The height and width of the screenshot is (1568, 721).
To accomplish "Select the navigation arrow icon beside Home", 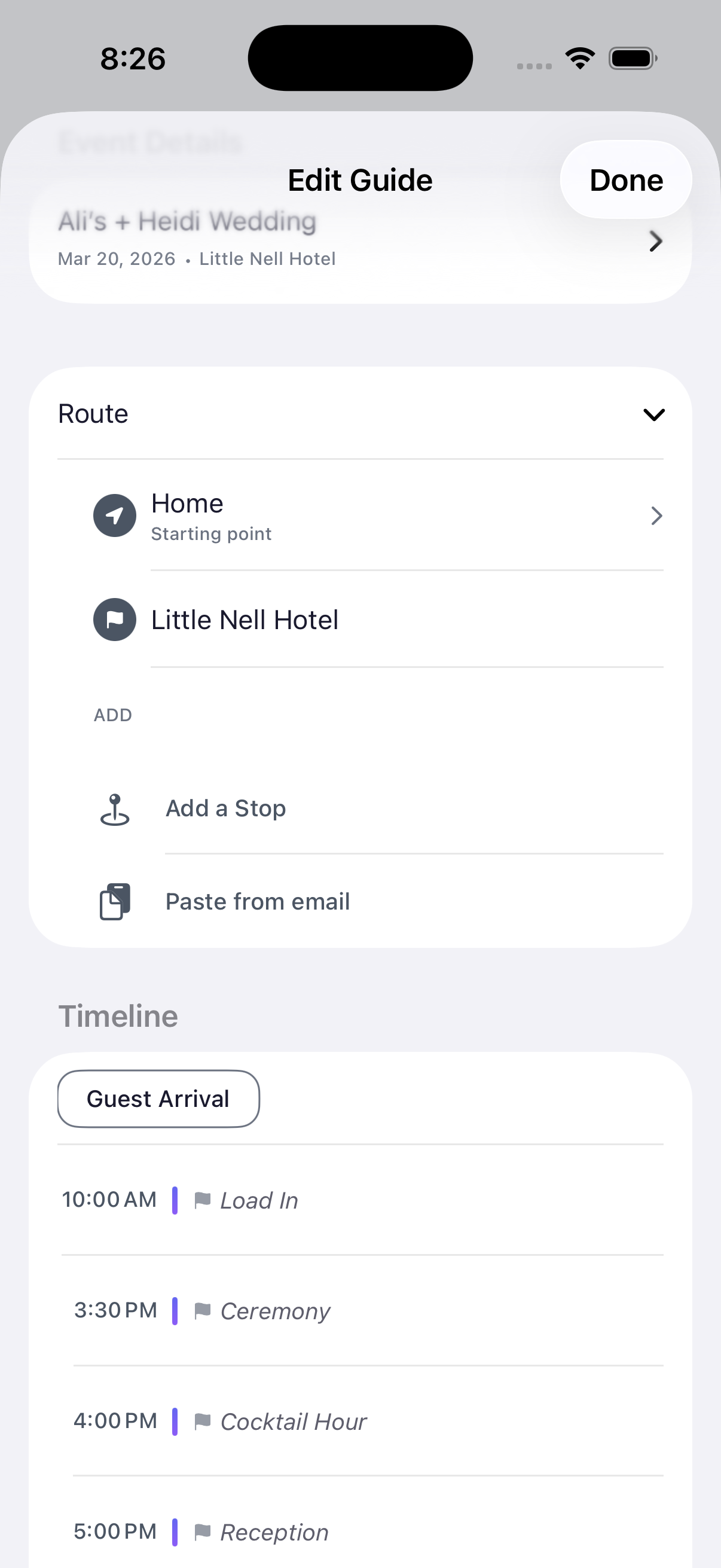I will pyautogui.click(x=114, y=515).
